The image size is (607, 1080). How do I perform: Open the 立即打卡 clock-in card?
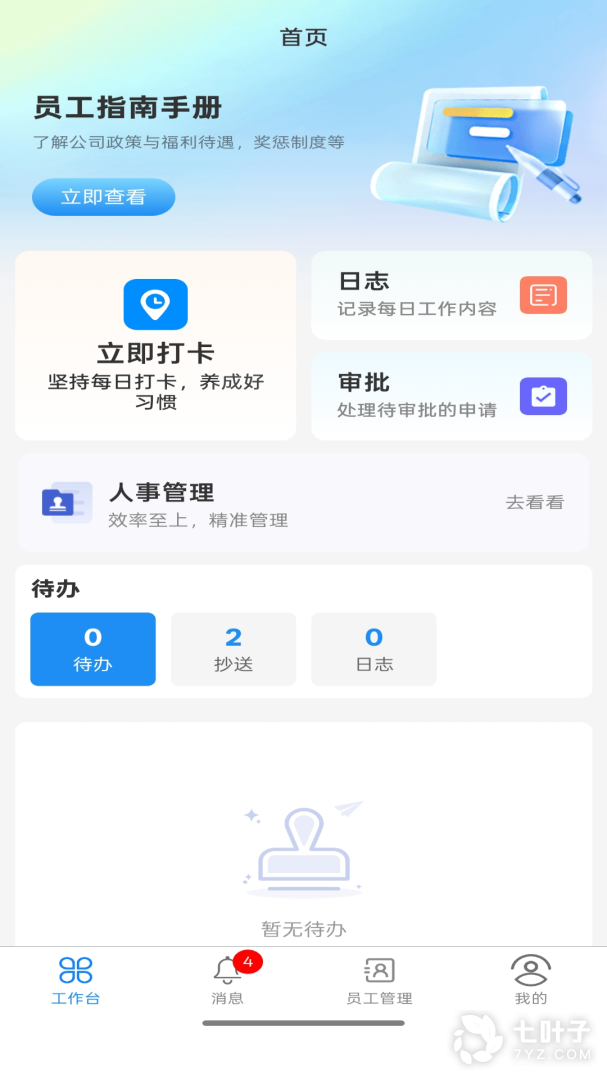pyautogui.click(x=155, y=345)
